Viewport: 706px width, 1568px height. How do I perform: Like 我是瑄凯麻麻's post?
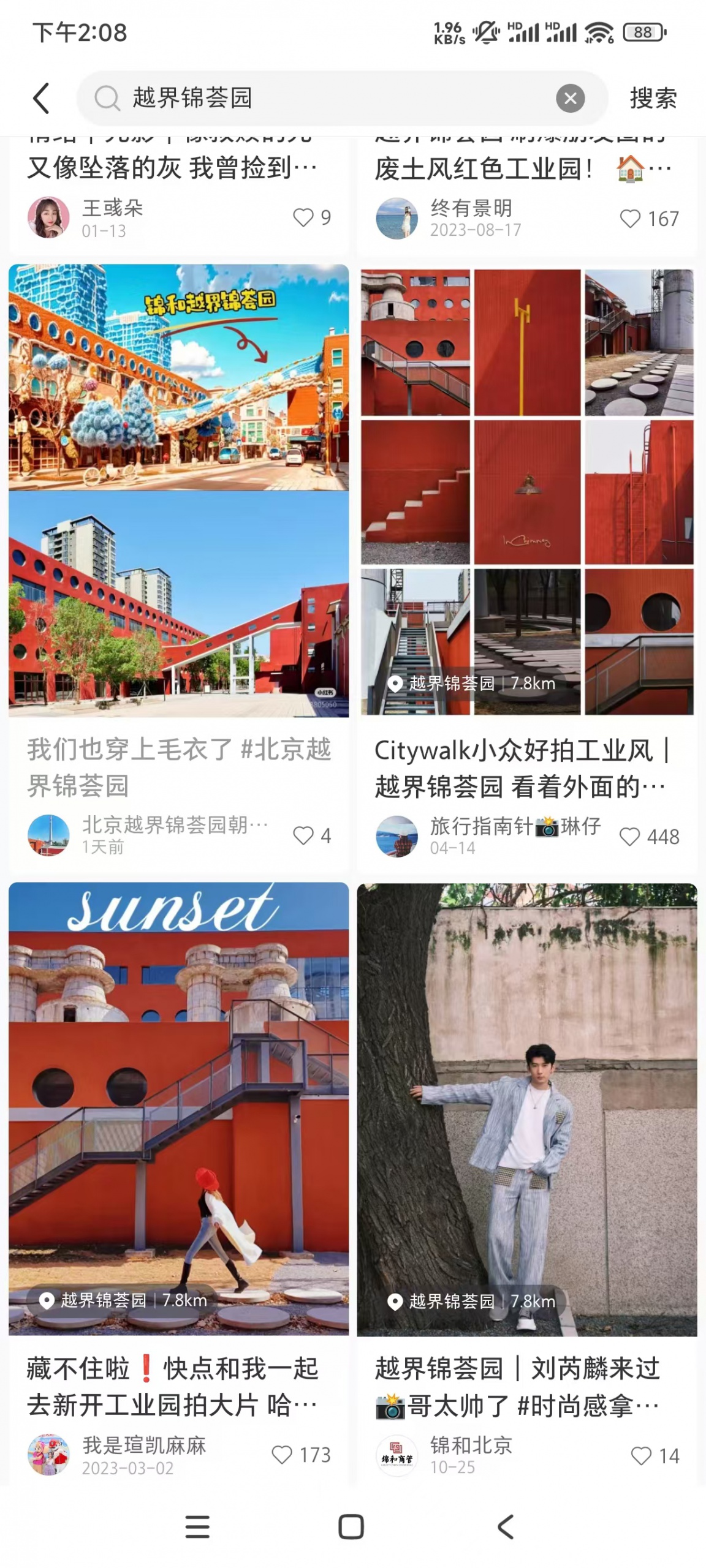[282, 1455]
